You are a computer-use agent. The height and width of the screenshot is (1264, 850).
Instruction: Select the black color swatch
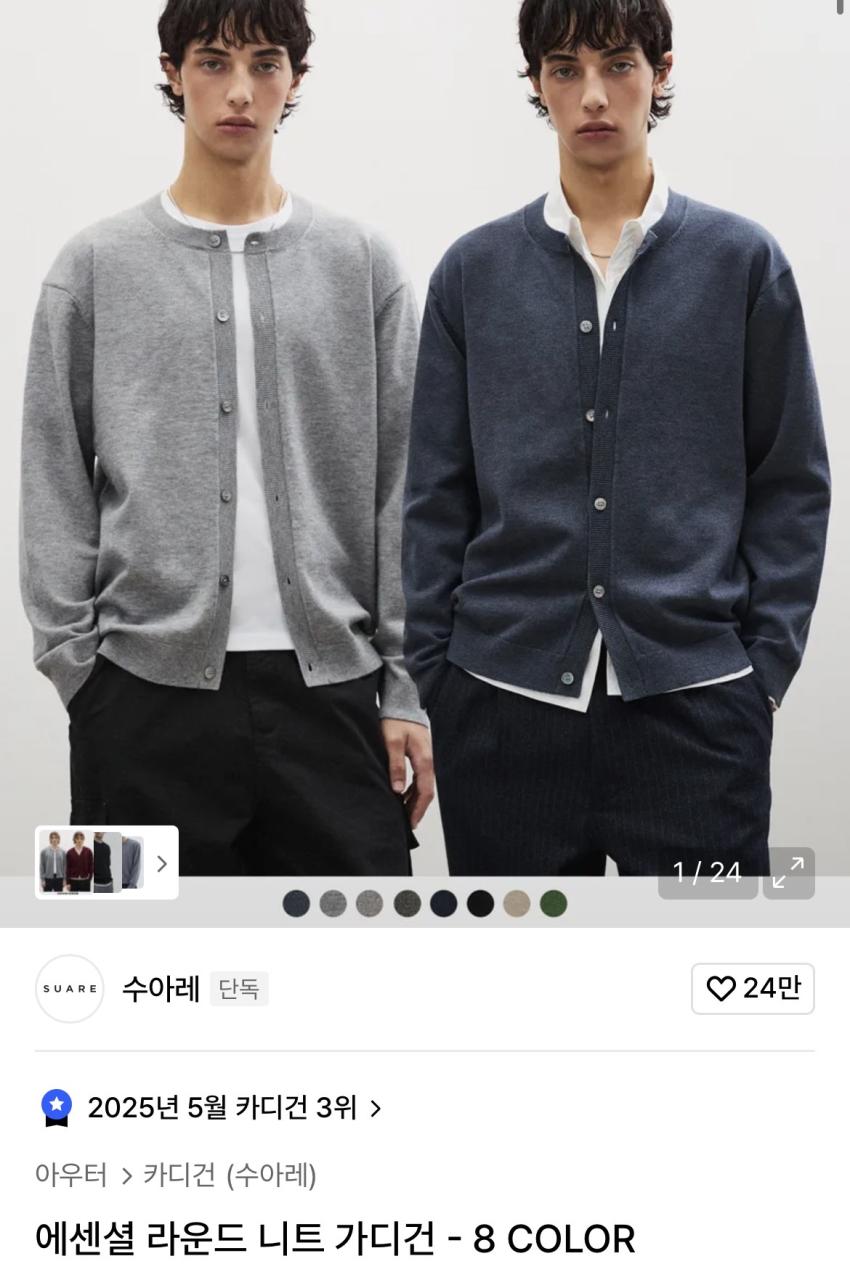[480, 904]
